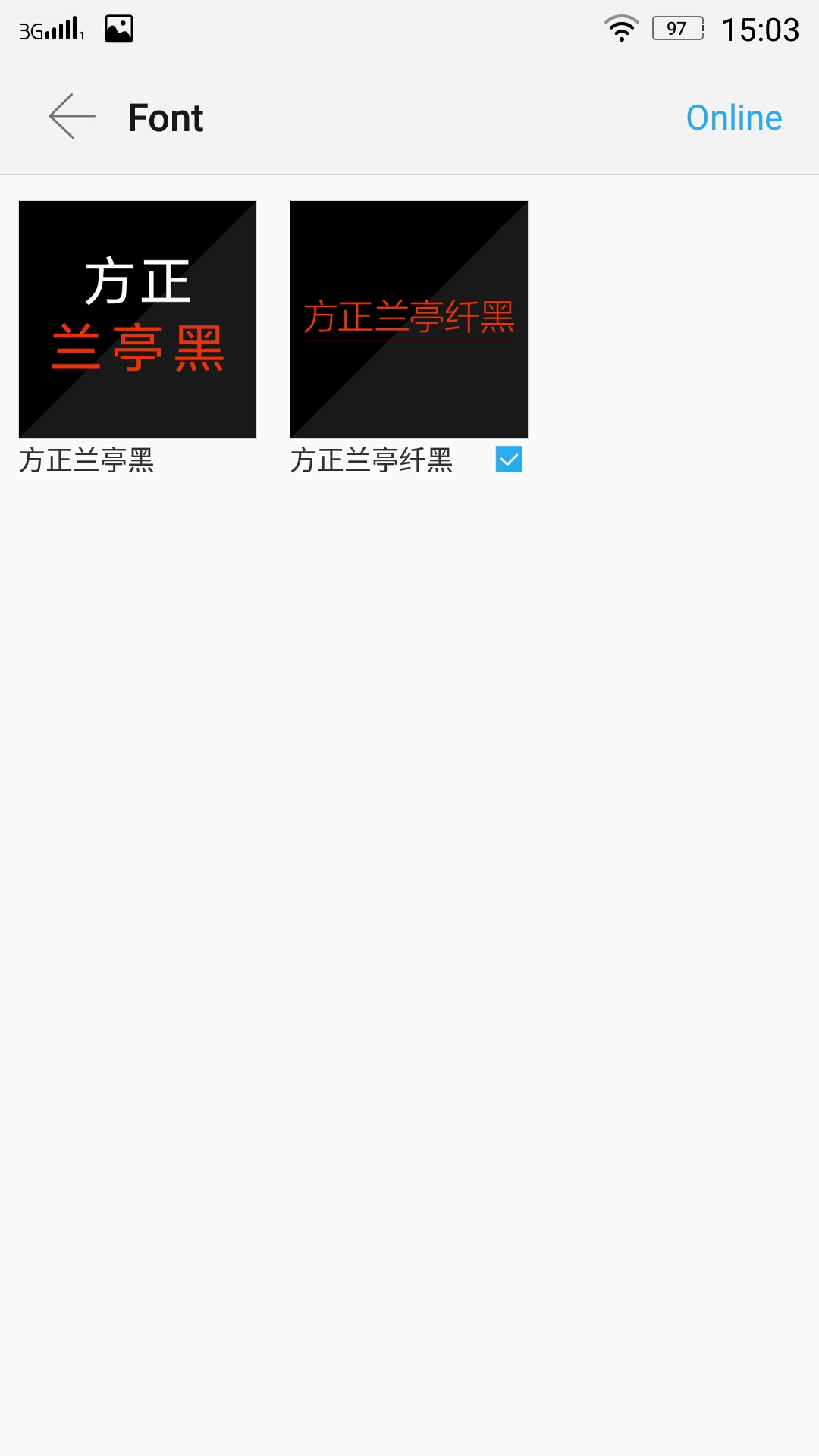Go back from the Font screen
Viewport: 819px width, 1456px height.
pyautogui.click(x=72, y=117)
